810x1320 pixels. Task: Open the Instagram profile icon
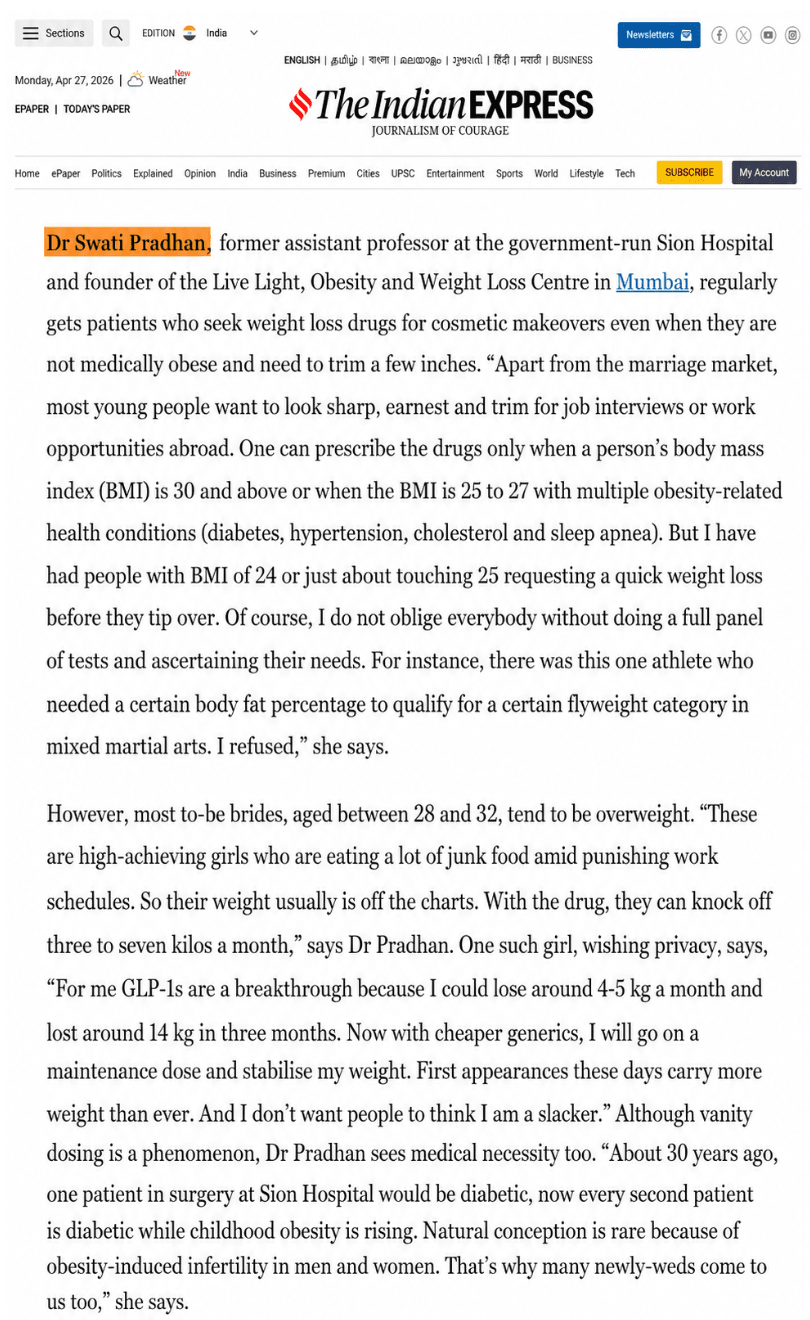[x=792, y=35]
